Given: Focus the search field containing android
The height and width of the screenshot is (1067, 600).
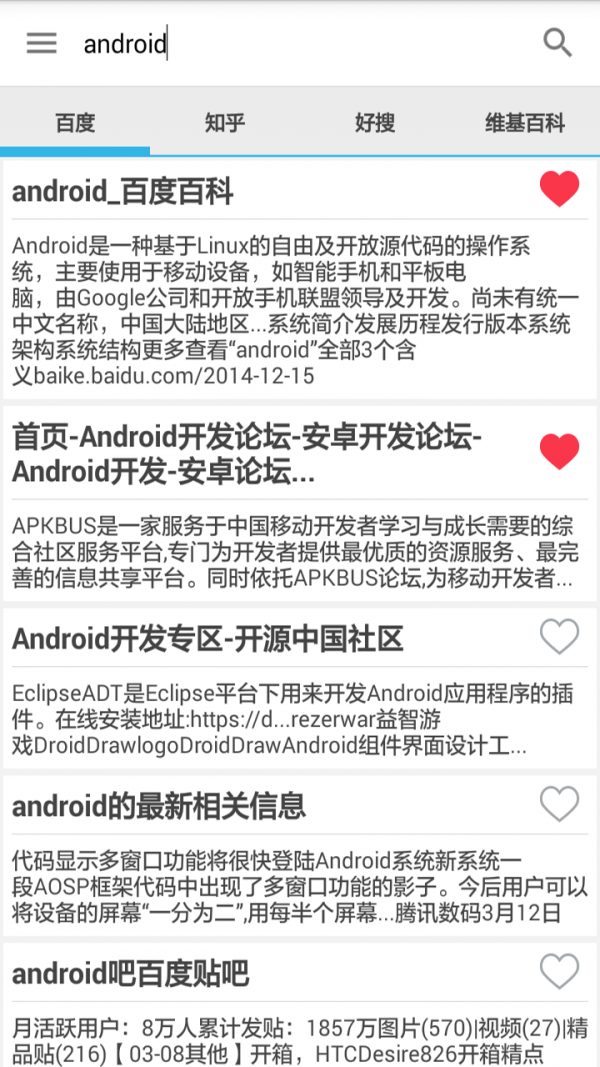Looking at the screenshot, I should click(300, 44).
